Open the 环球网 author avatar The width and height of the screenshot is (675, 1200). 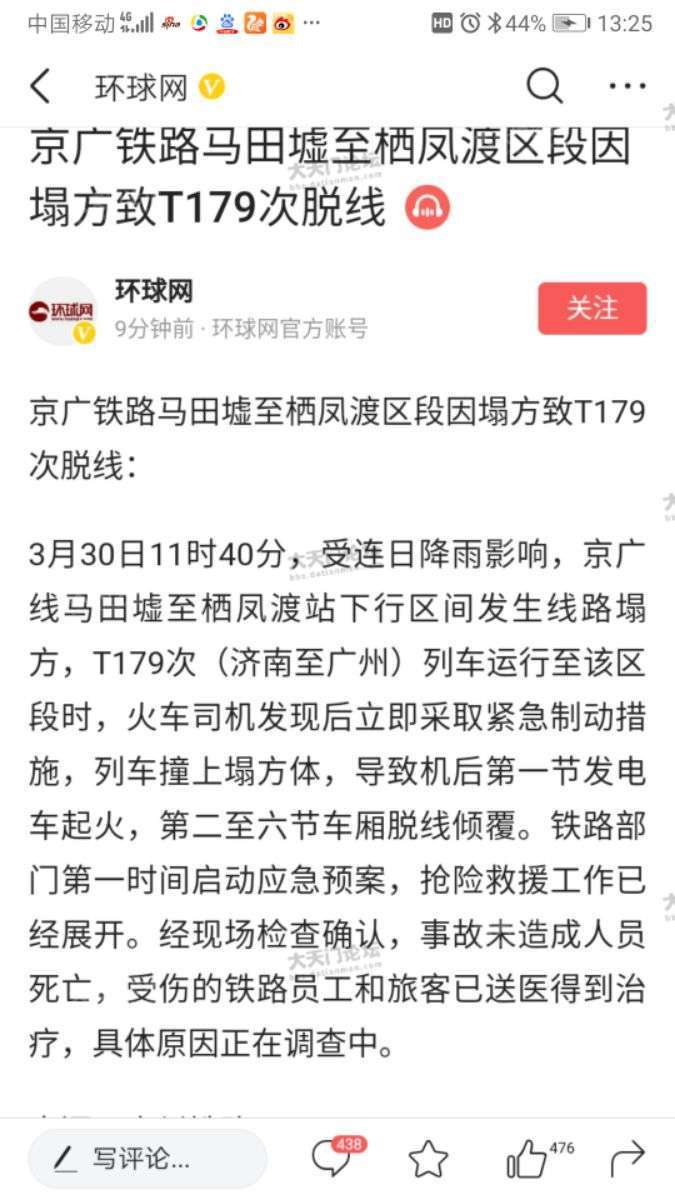point(62,311)
